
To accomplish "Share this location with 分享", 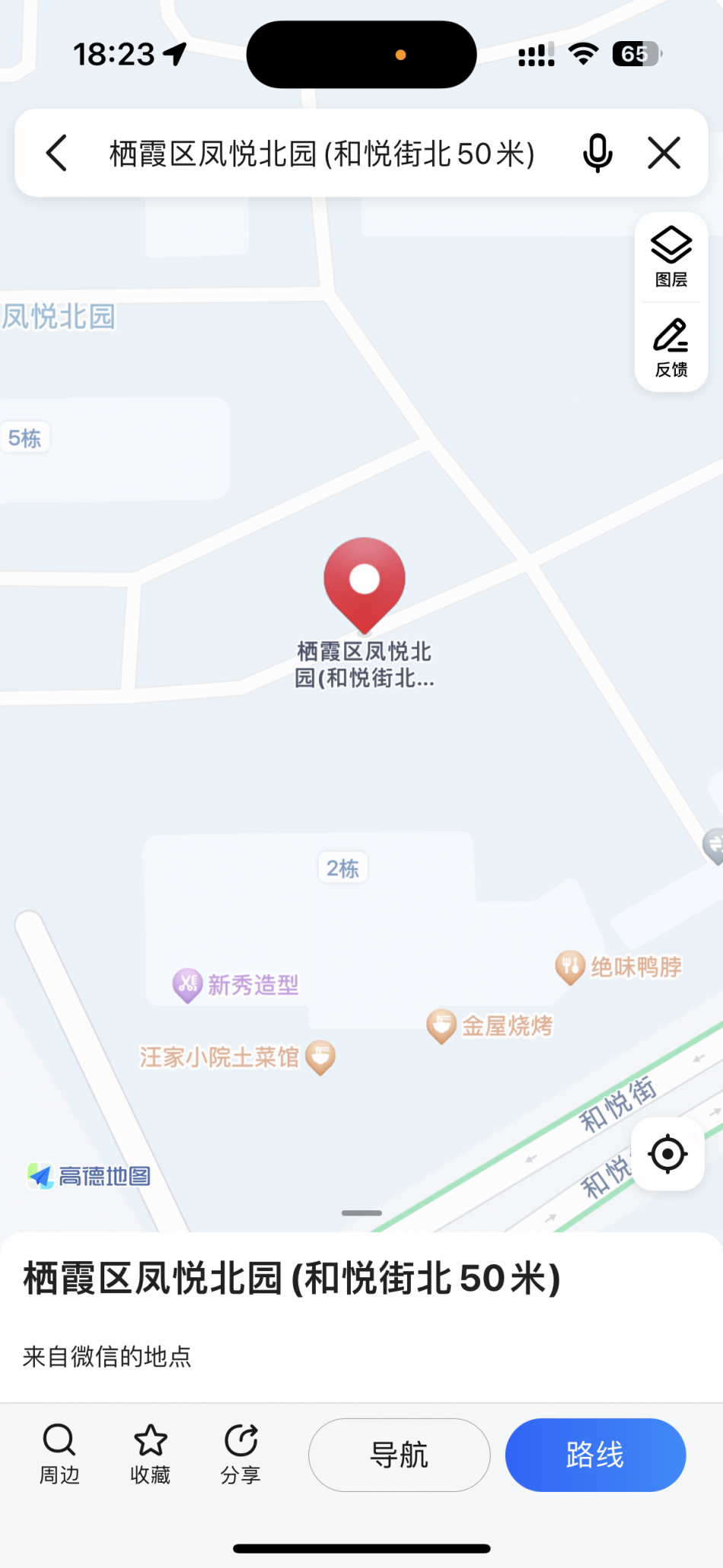I will [x=240, y=1454].
